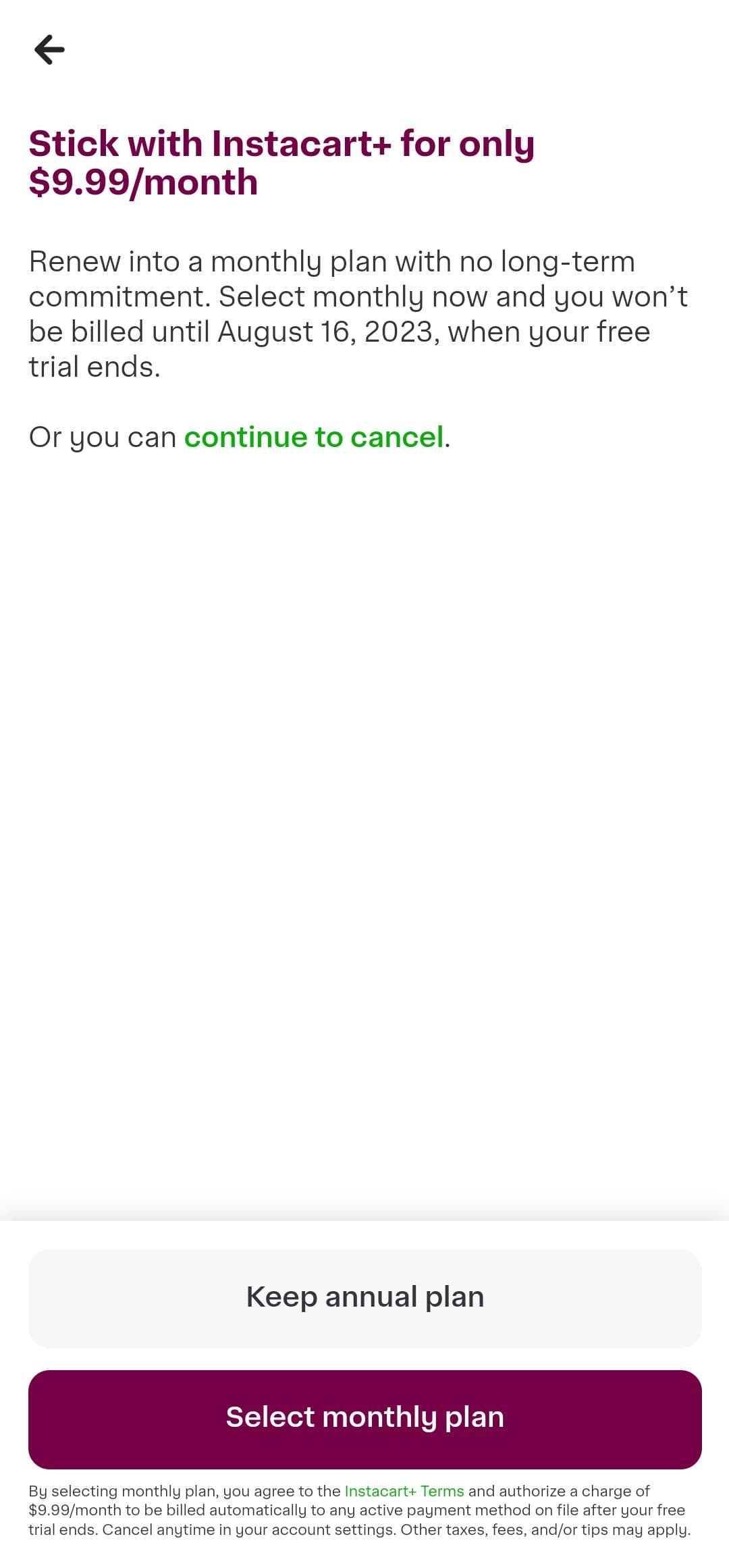The image size is (729, 1568).
Task: Select the Keep annual plan button
Action: 364,1296
